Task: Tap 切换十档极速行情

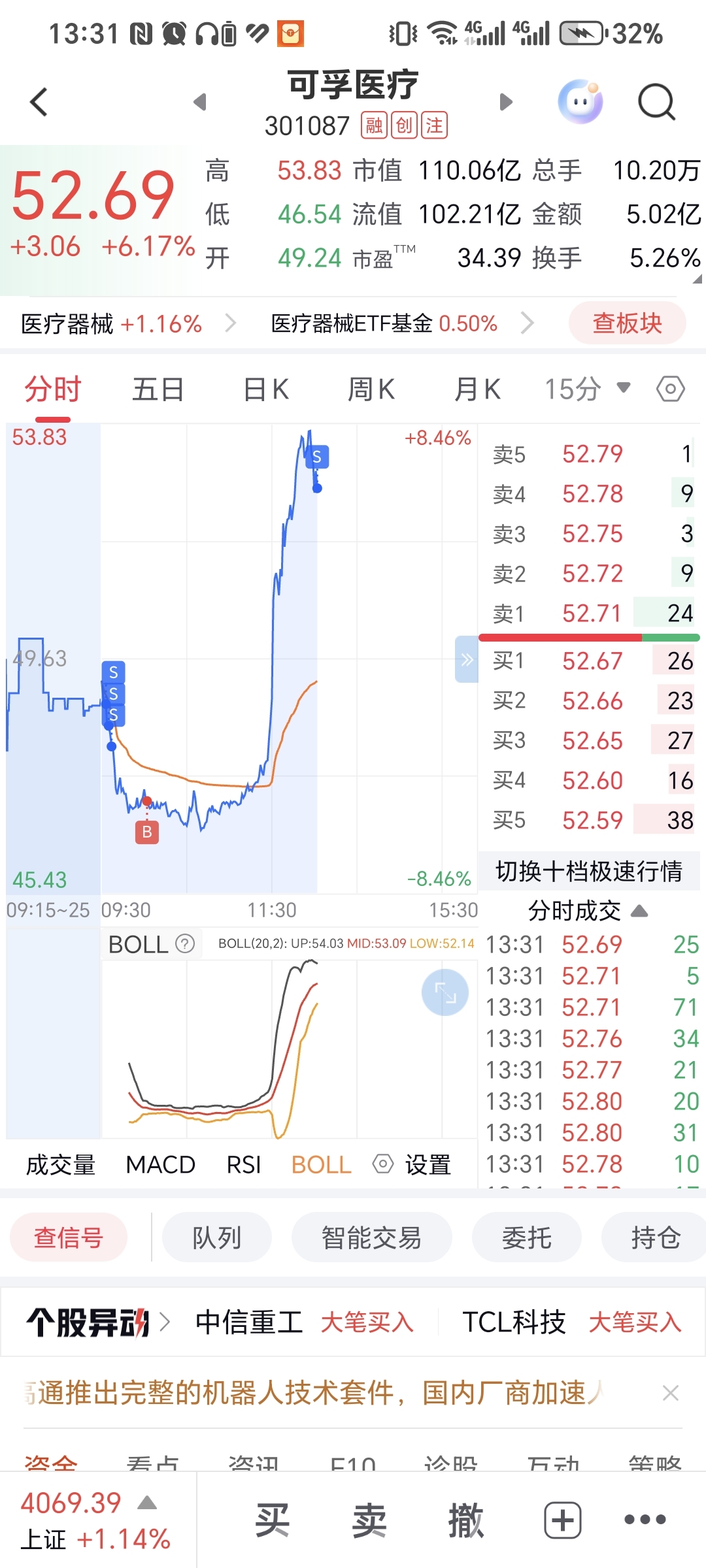Action: 589,871
